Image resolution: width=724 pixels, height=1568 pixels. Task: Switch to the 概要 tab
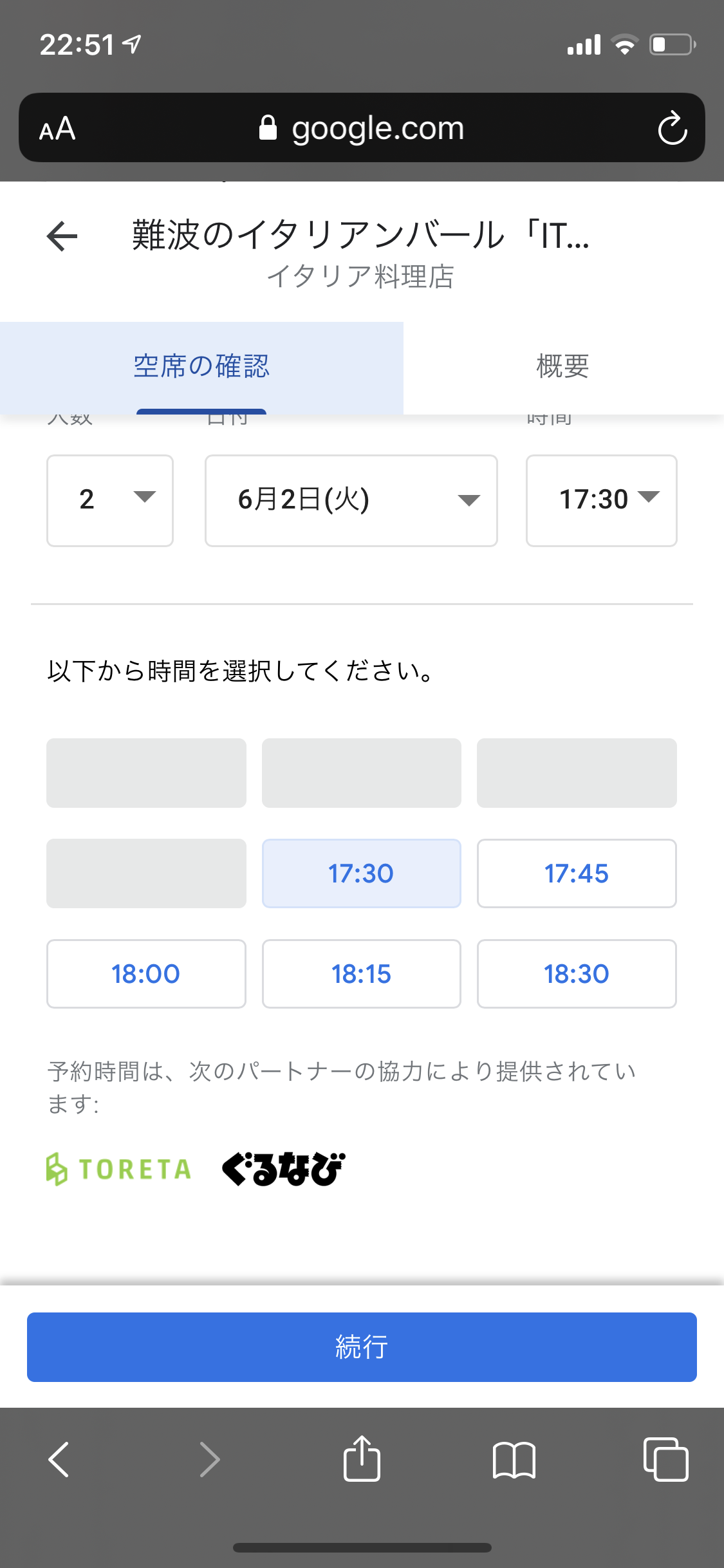click(x=563, y=367)
